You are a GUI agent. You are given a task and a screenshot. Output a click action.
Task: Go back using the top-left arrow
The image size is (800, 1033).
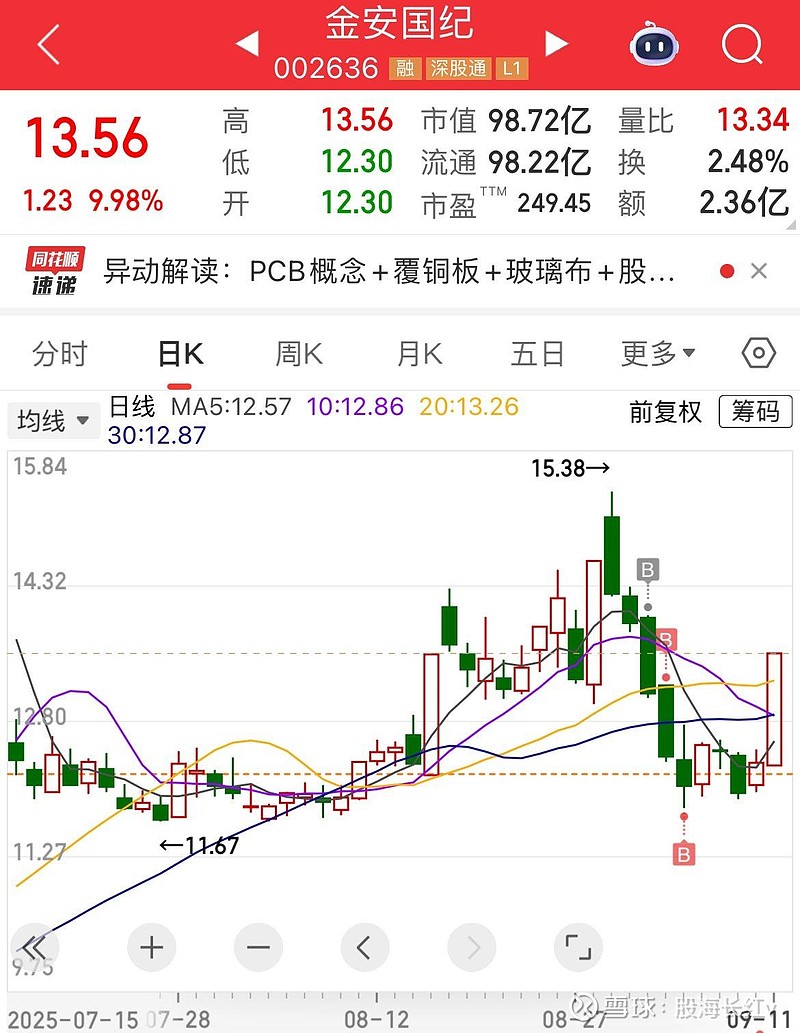pos(47,46)
